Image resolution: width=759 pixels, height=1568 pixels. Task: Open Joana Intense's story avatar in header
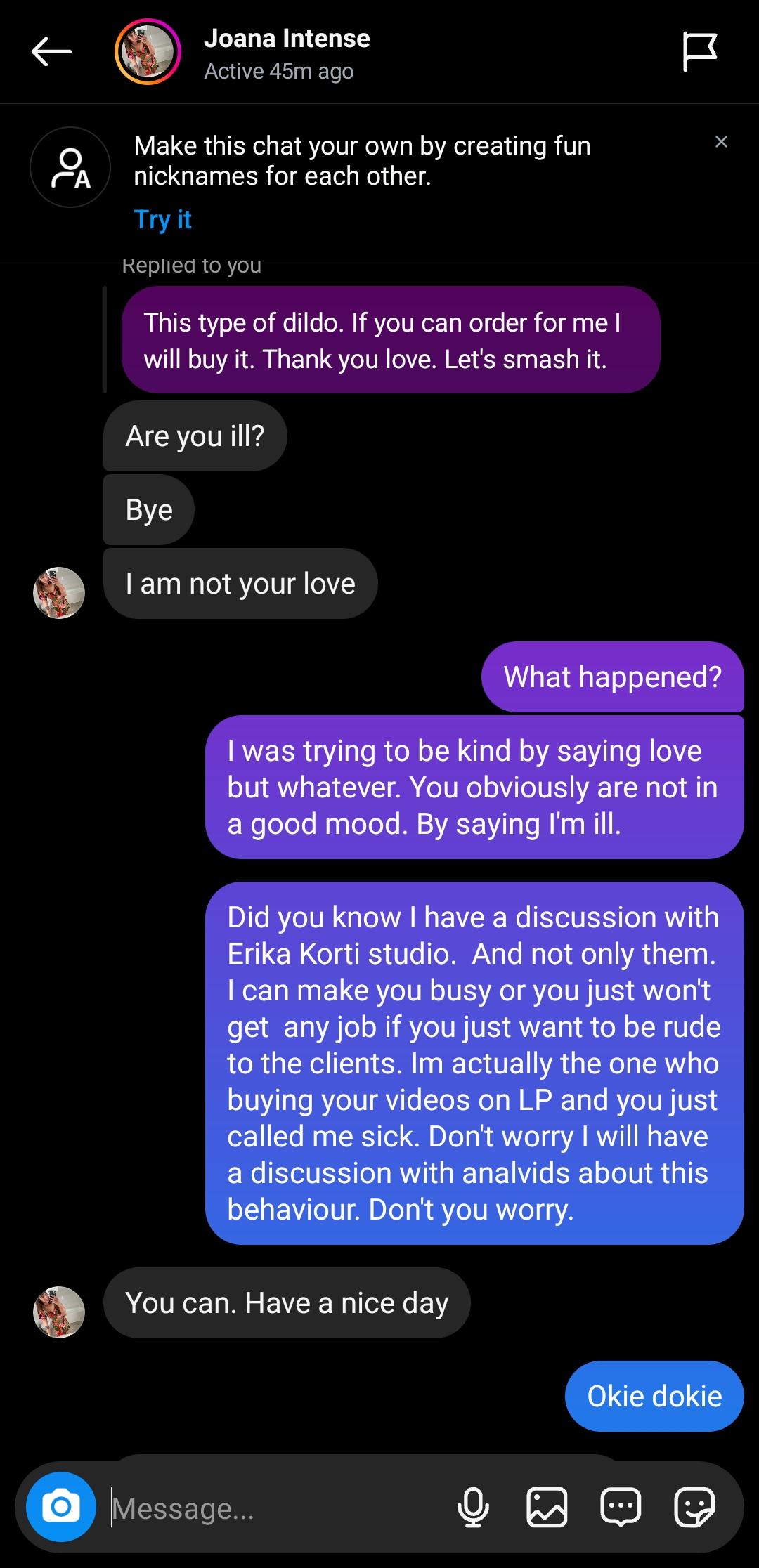tap(148, 53)
